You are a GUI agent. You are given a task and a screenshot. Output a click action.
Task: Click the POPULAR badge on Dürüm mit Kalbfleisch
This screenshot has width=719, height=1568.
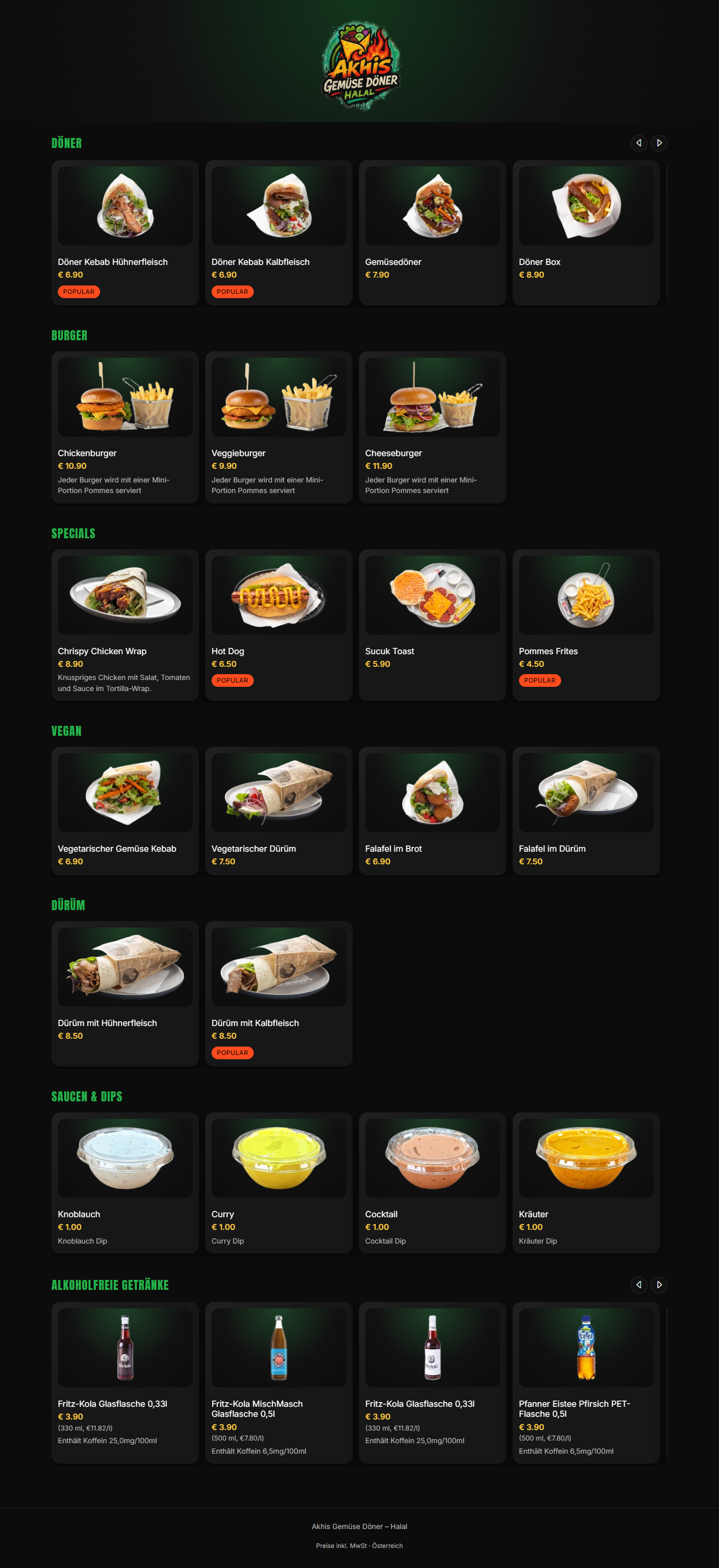tap(233, 1052)
